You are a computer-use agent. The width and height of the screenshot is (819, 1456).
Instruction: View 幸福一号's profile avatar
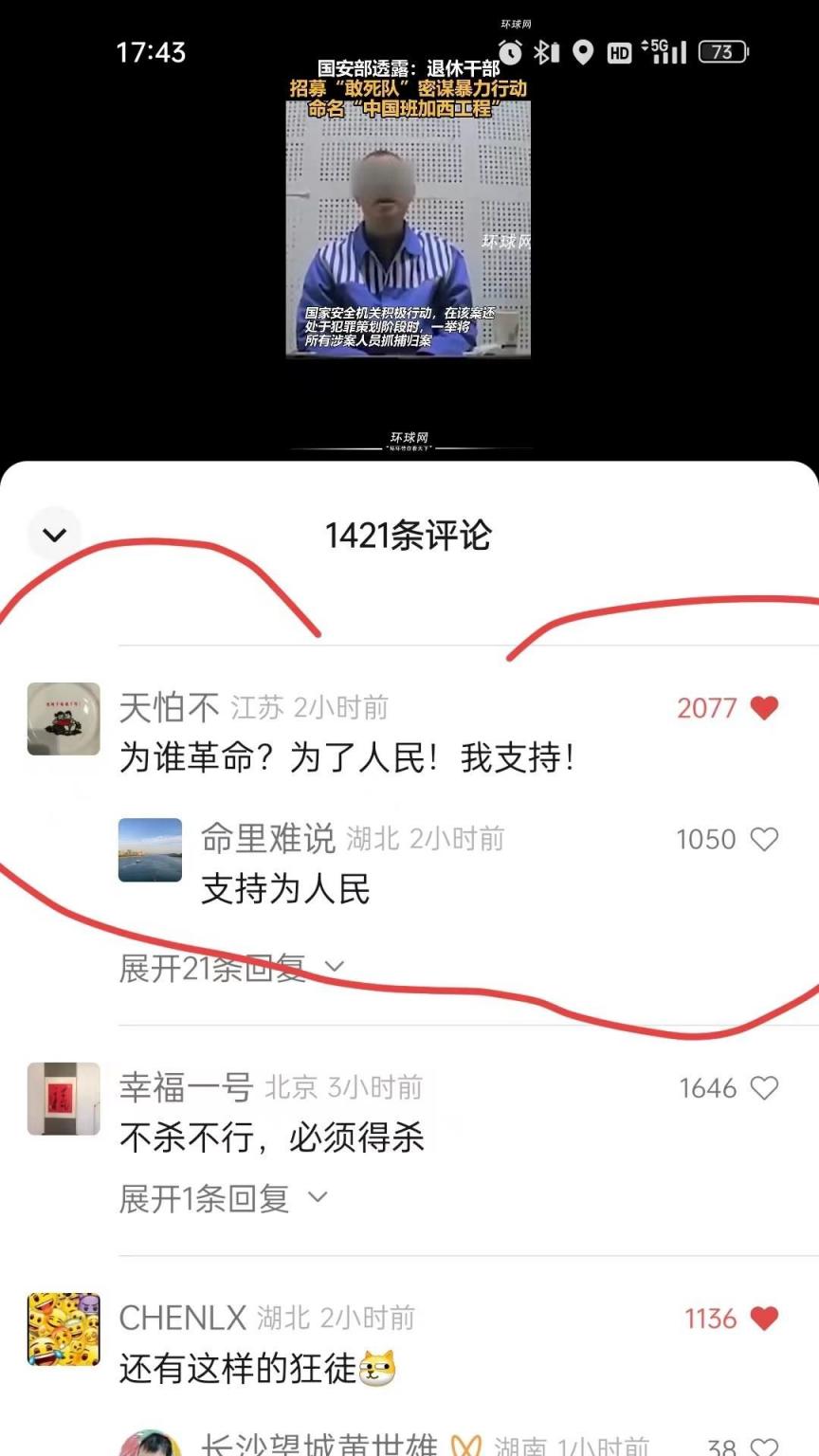click(64, 1099)
